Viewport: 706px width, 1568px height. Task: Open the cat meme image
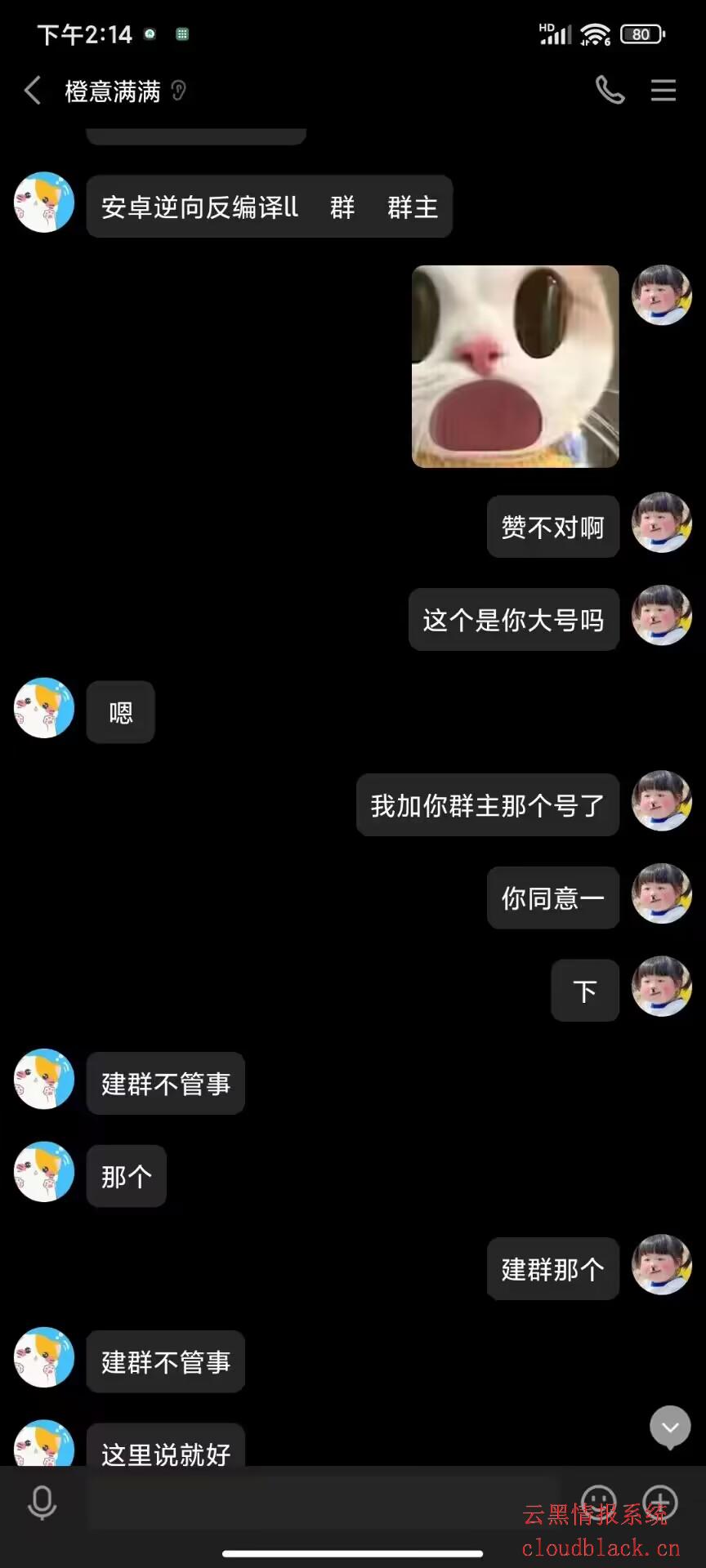pyautogui.click(x=515, y=367)
